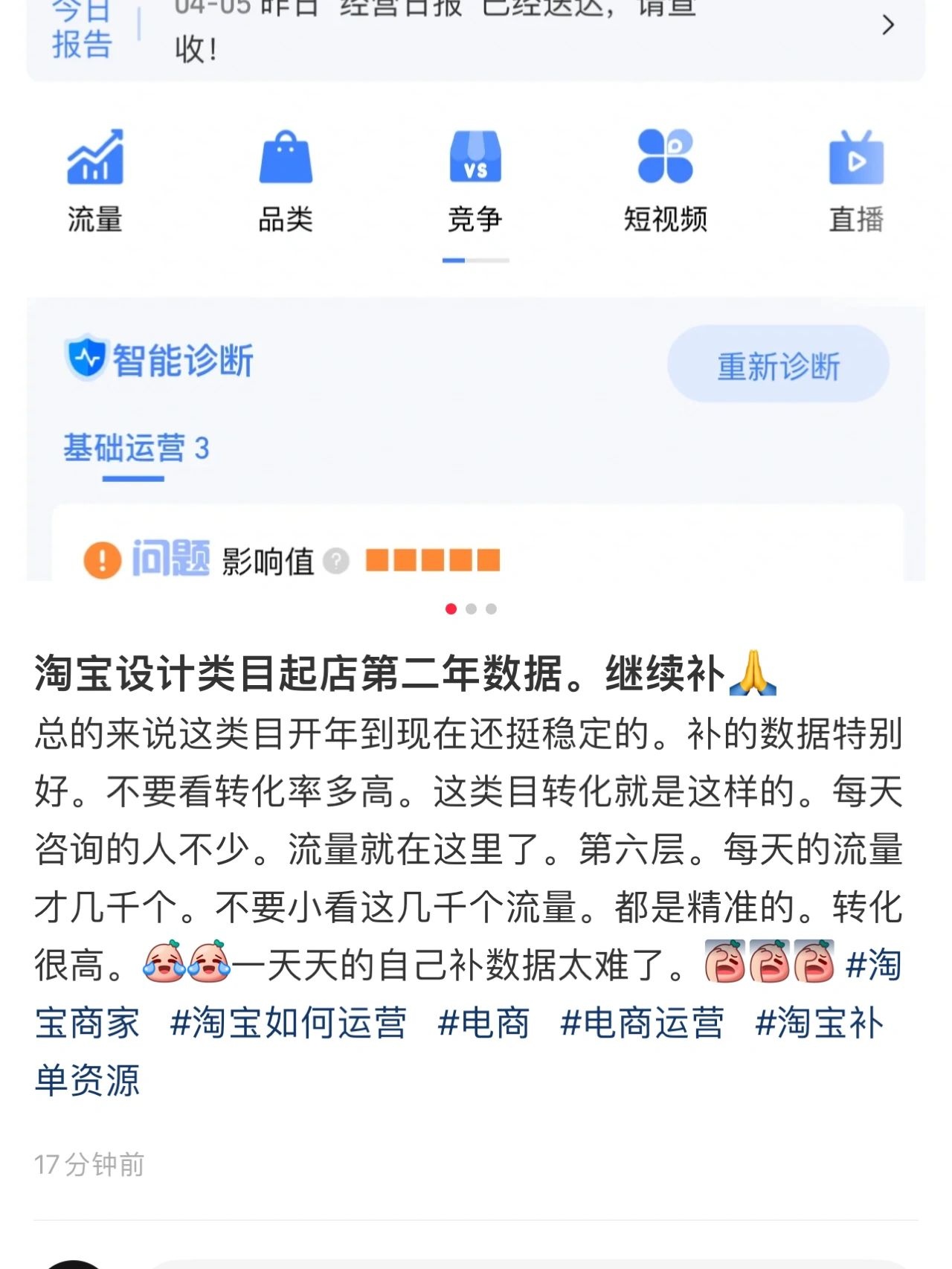Open the #淘宝商家 hashtag

pos(88,1024)
